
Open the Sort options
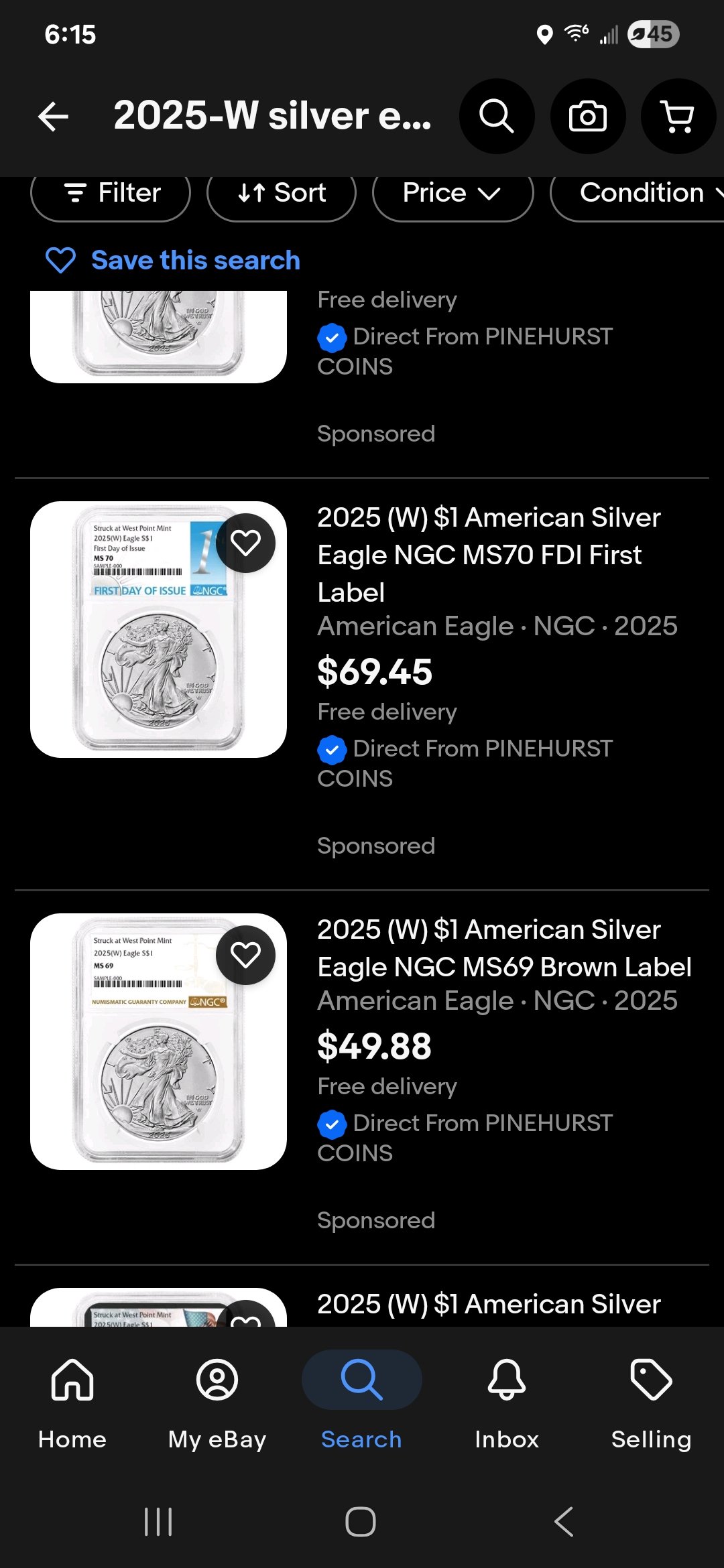(282, 194)
